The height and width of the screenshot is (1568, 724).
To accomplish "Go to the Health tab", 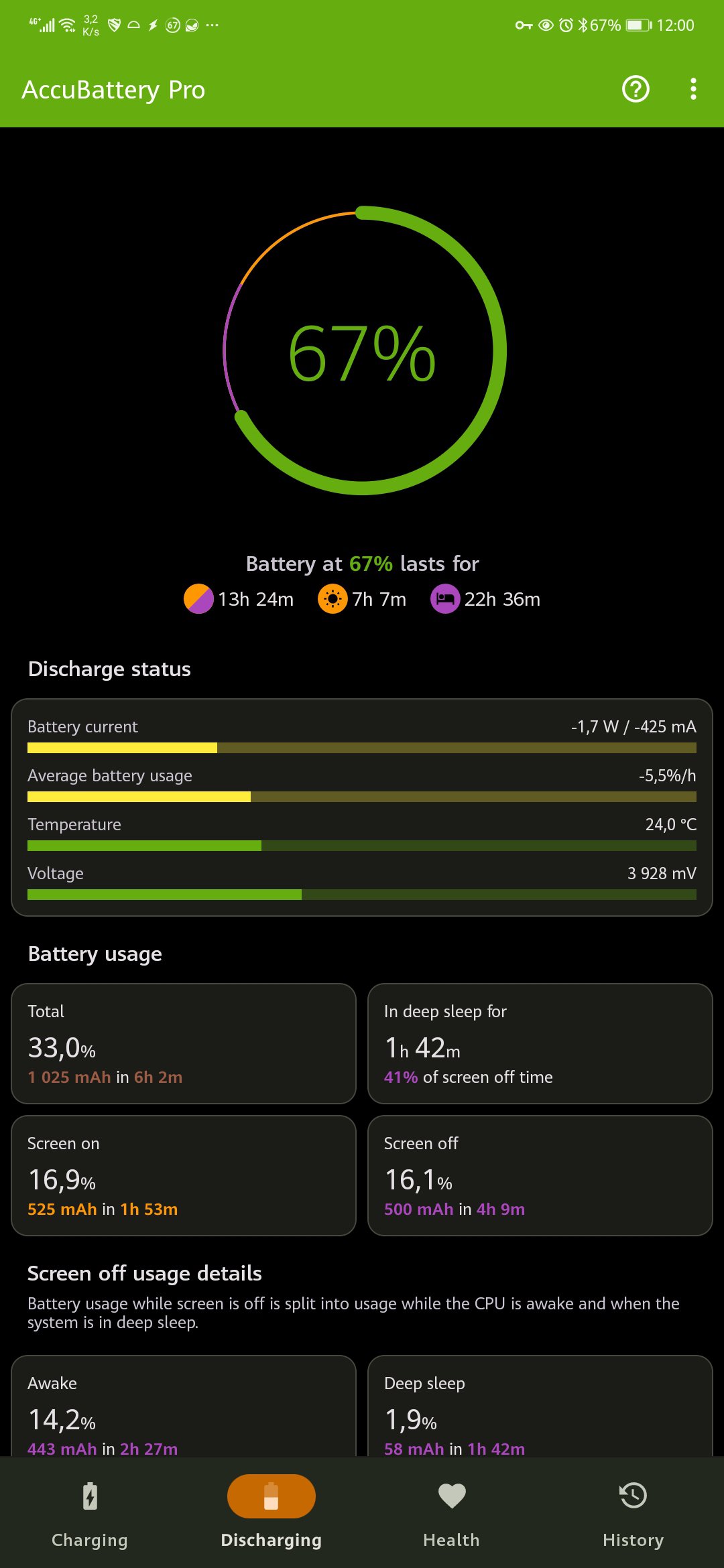I will click(x=452, y=1512).
